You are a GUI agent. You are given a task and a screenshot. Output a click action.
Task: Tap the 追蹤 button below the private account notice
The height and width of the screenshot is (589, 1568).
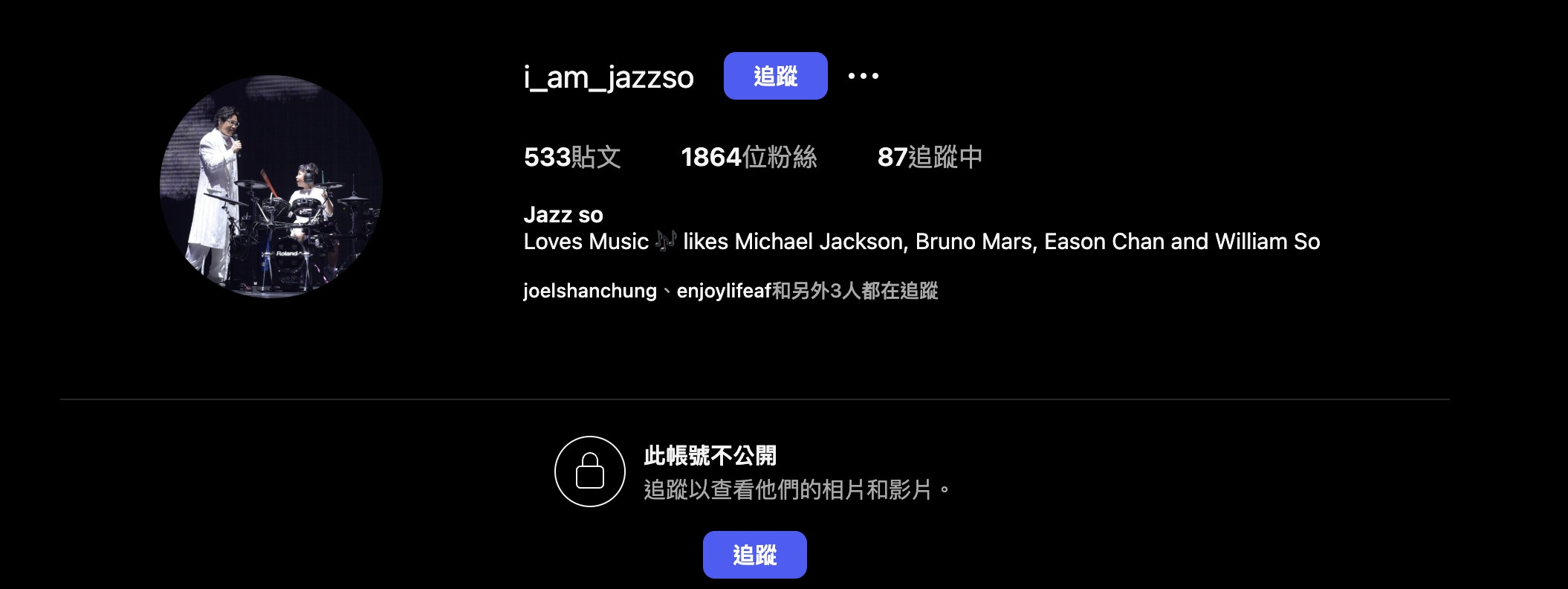click(x=754, y=555)
